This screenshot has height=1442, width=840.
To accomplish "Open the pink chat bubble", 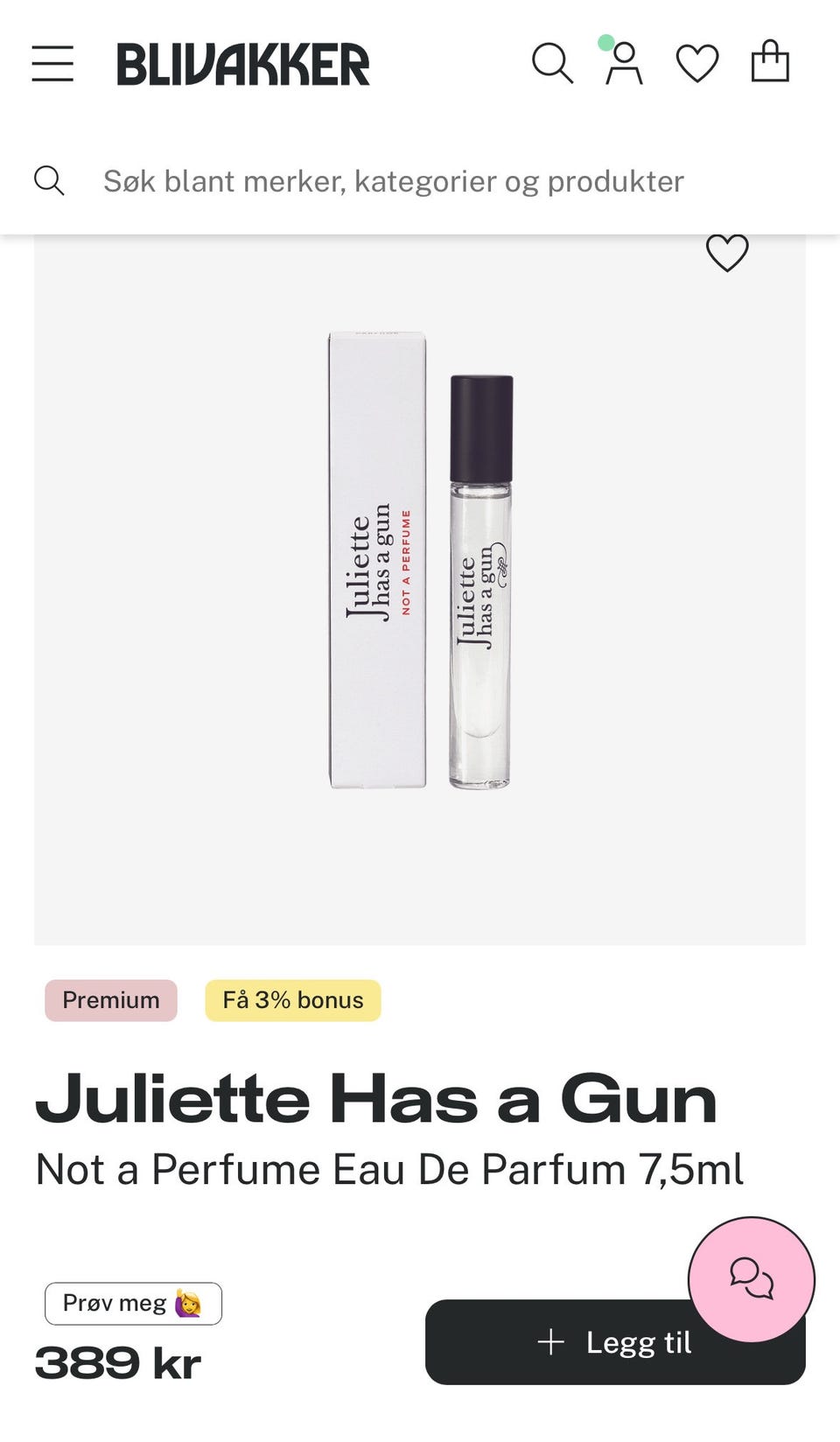I will pyautogui.click(x=752, y=1279).
